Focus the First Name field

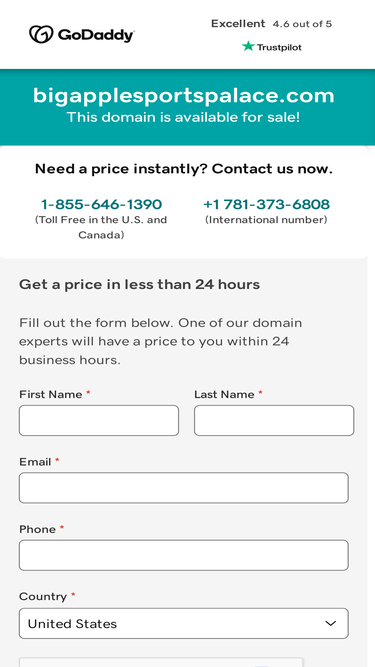click(x=99, y=420)
